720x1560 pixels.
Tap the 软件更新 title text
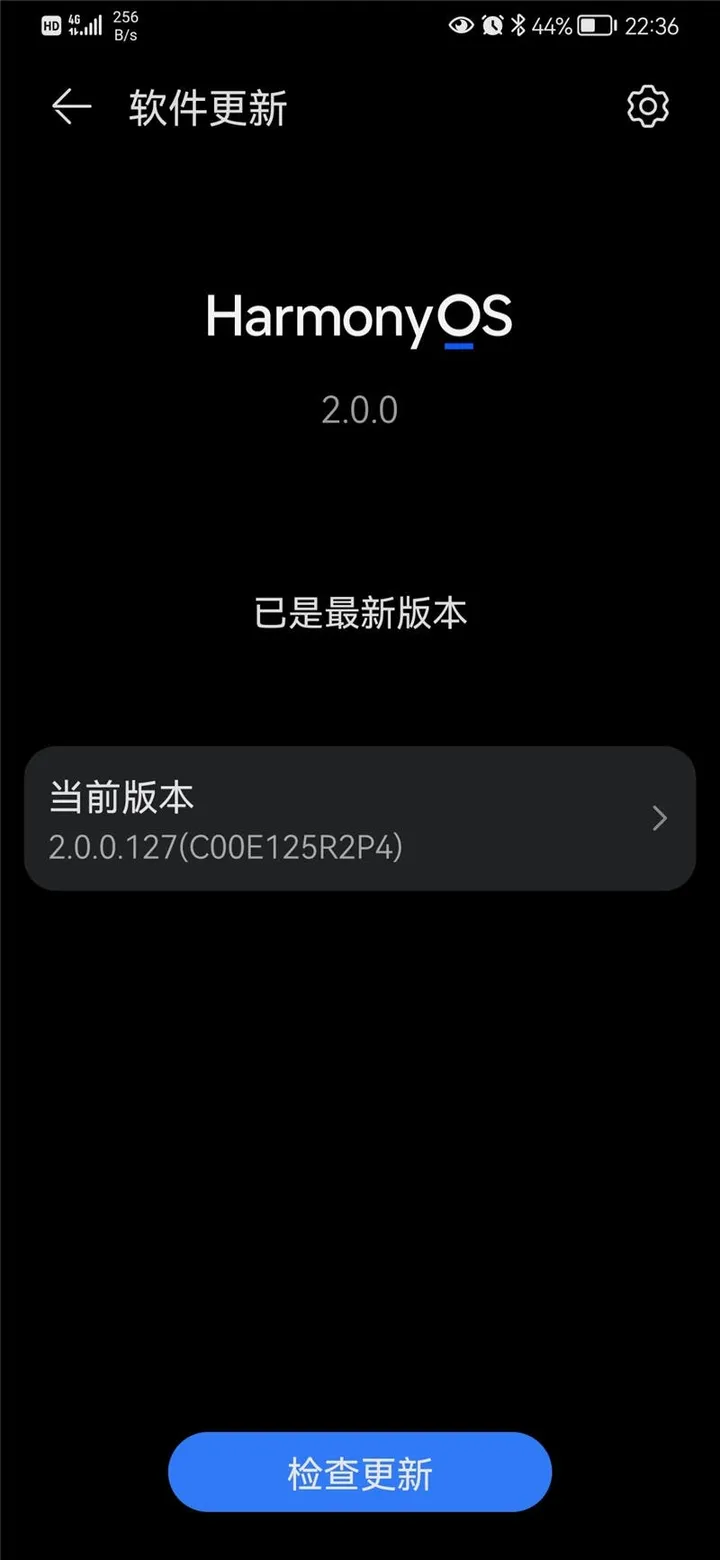[207, 108]
